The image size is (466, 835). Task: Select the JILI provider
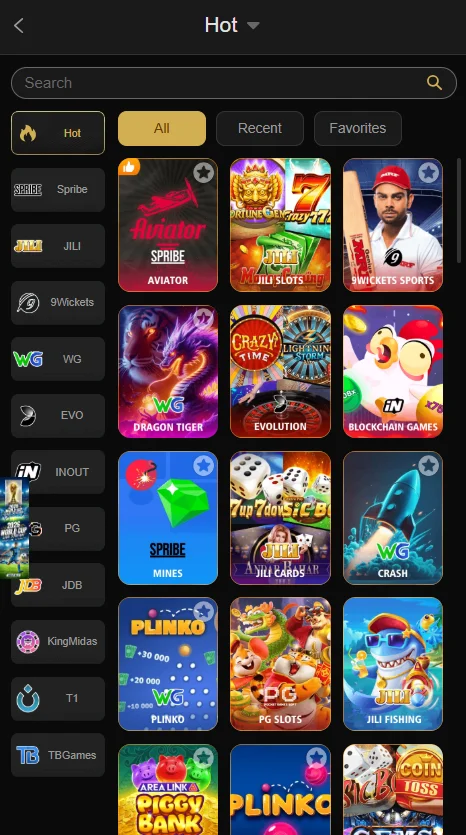pyautogui.click(x=58, y=246)
